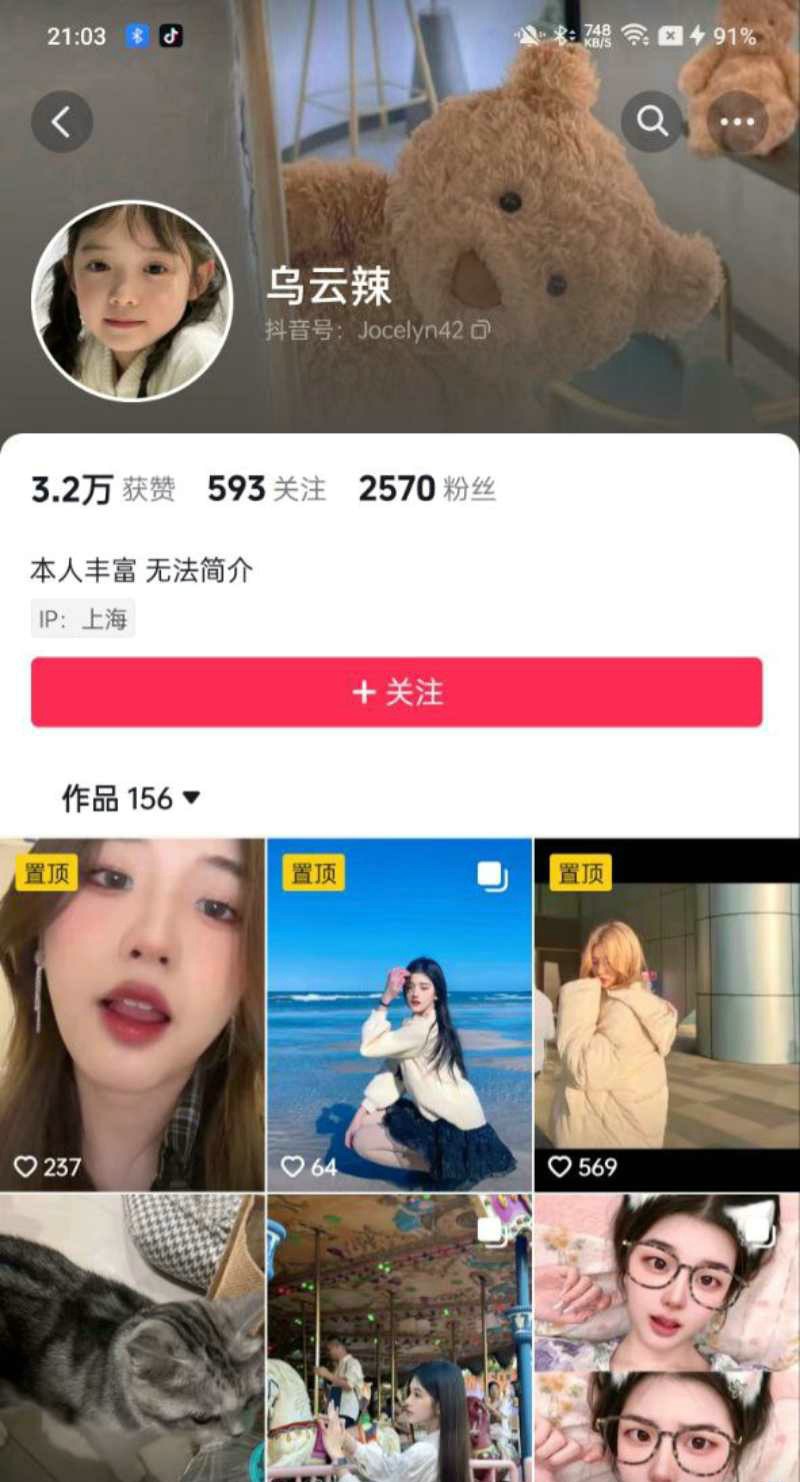Screen dimensions: 800x1482
Task: Open the cat-ears glasses post
Action: 667,1337
